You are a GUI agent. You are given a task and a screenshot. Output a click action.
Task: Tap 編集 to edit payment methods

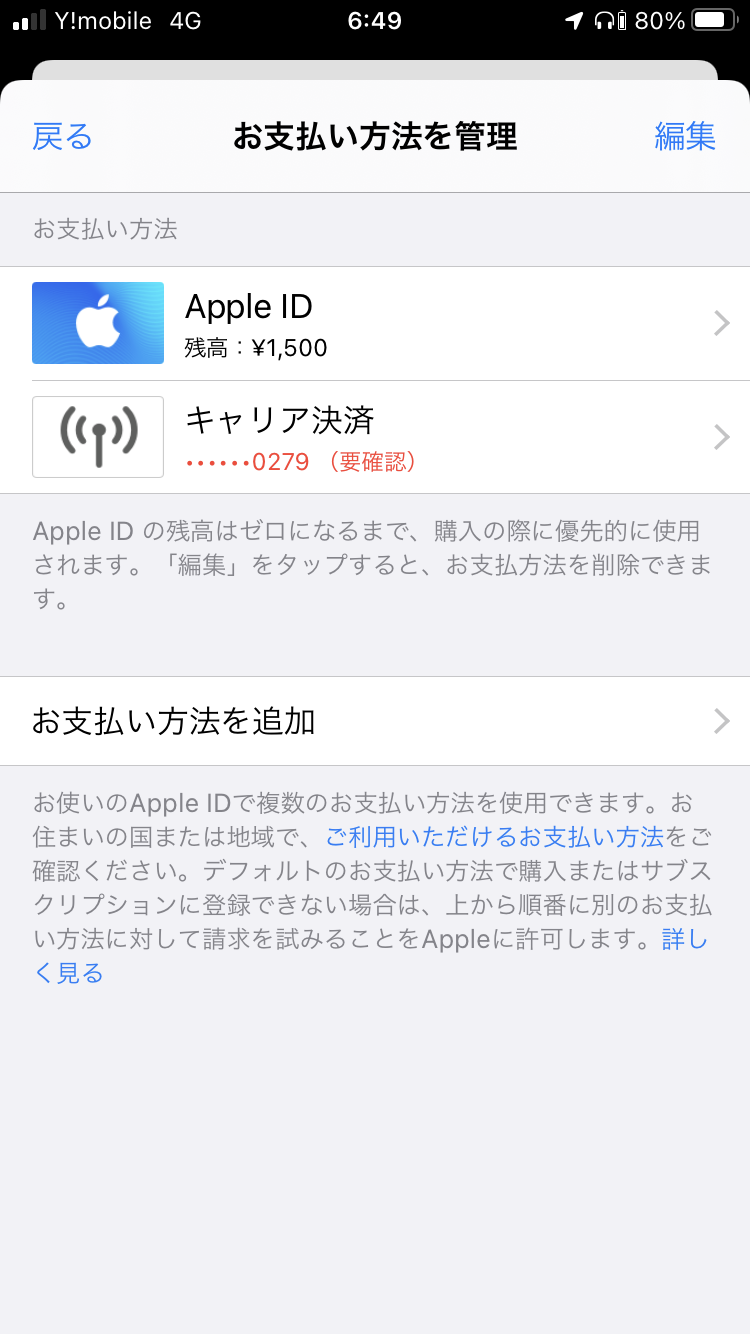coord(685,136)
